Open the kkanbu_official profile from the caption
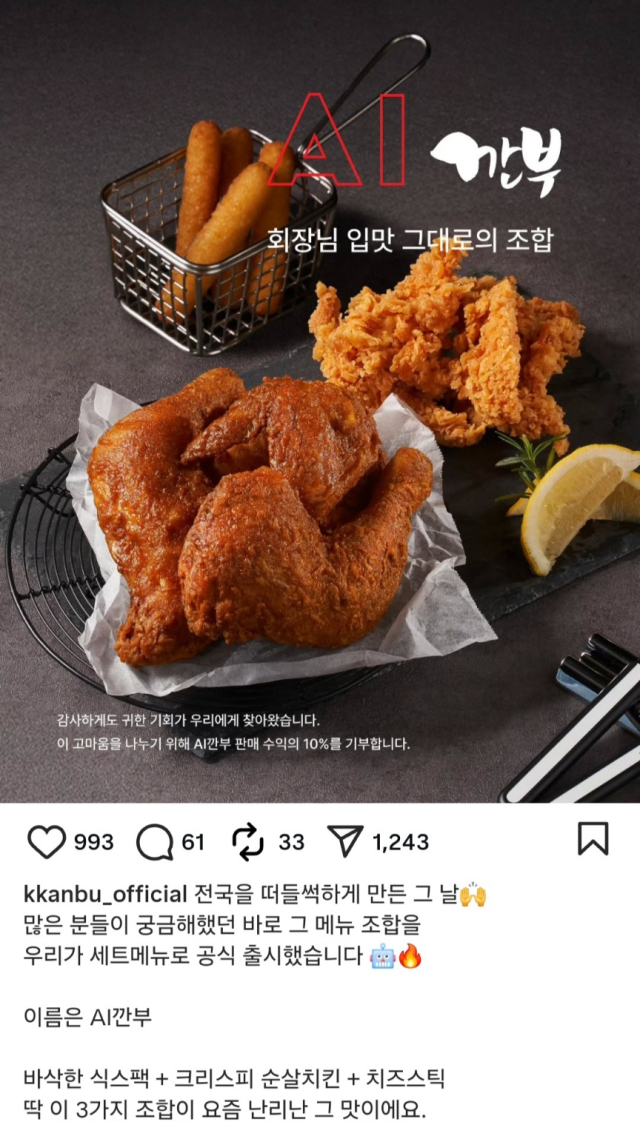The image size is (640, 1122). coord(105,894)
